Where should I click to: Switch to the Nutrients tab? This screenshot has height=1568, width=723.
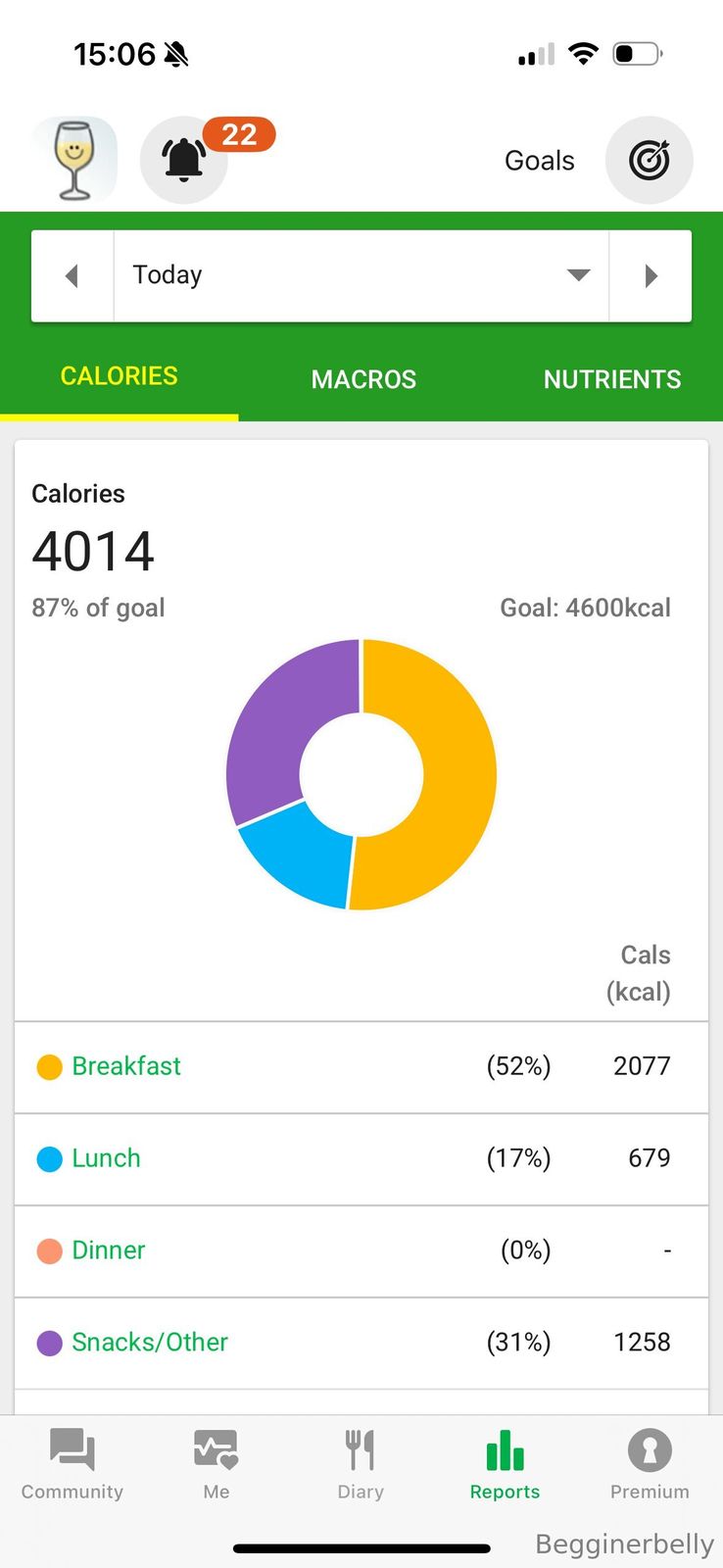pos(611,379)
